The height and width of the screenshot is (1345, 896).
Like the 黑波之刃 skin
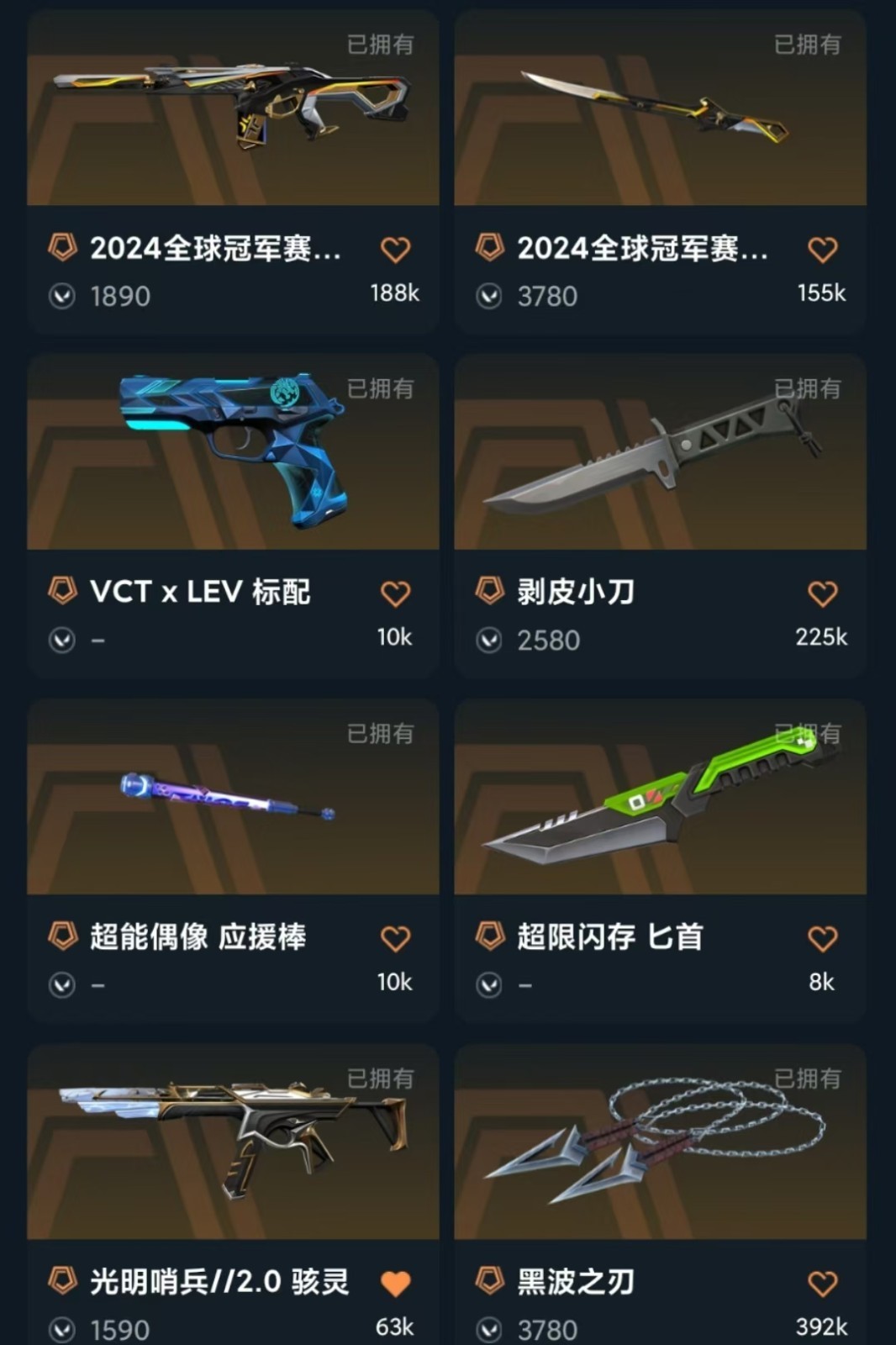click(x=822, y=1284)
